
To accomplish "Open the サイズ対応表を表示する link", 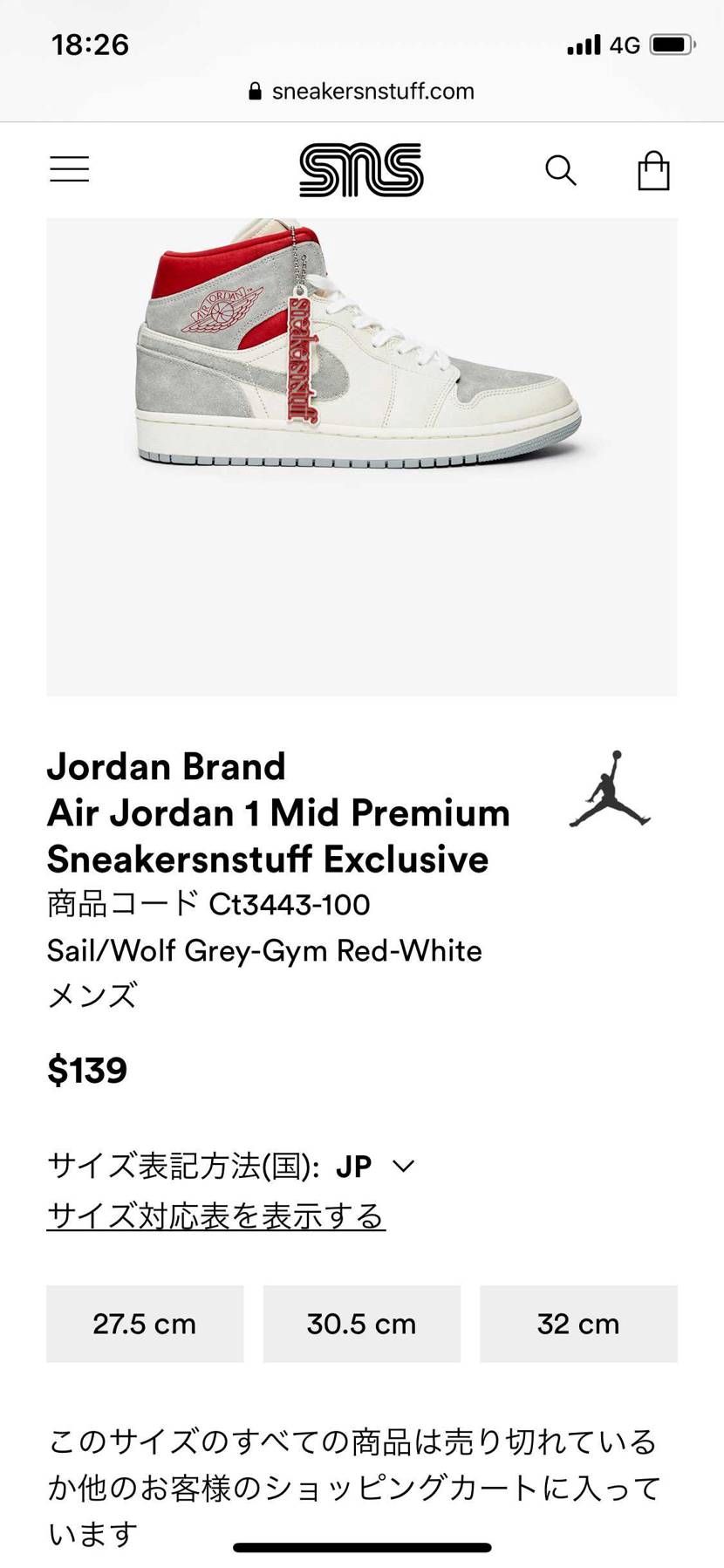I will 215,1215.
